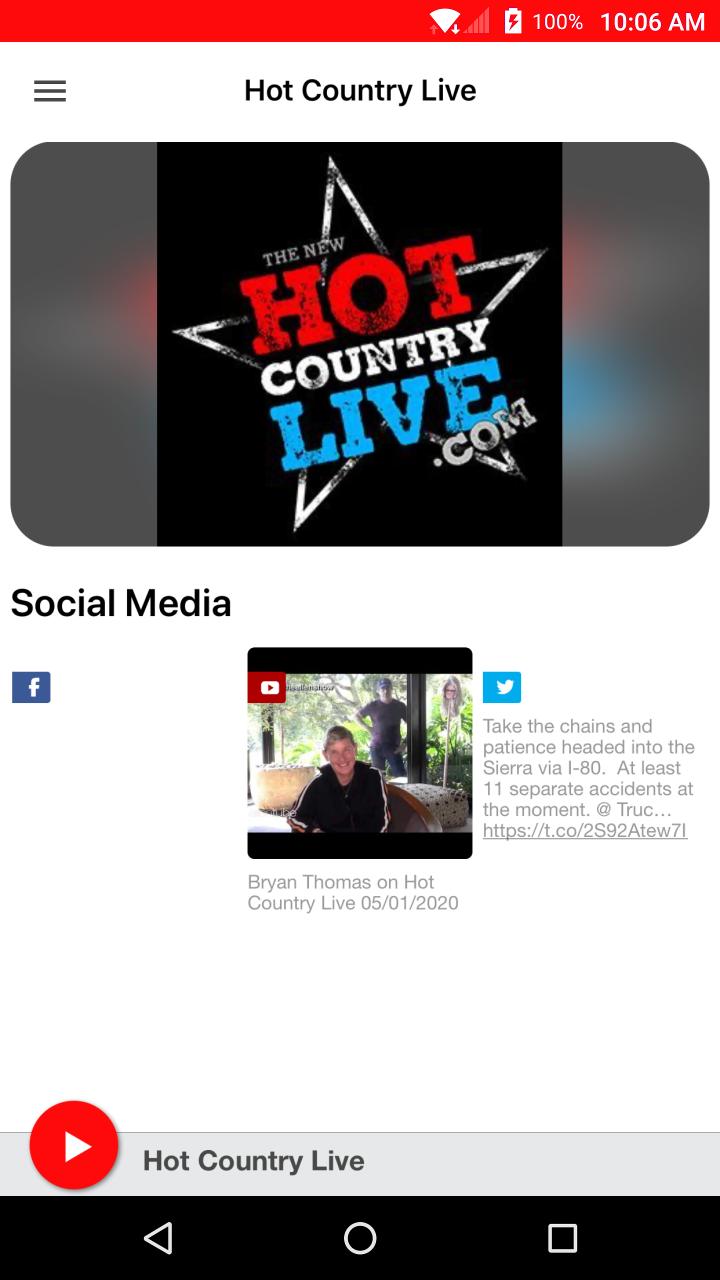
Task: Open the Facebook social feed icon
Action: (x=31, y=688)
